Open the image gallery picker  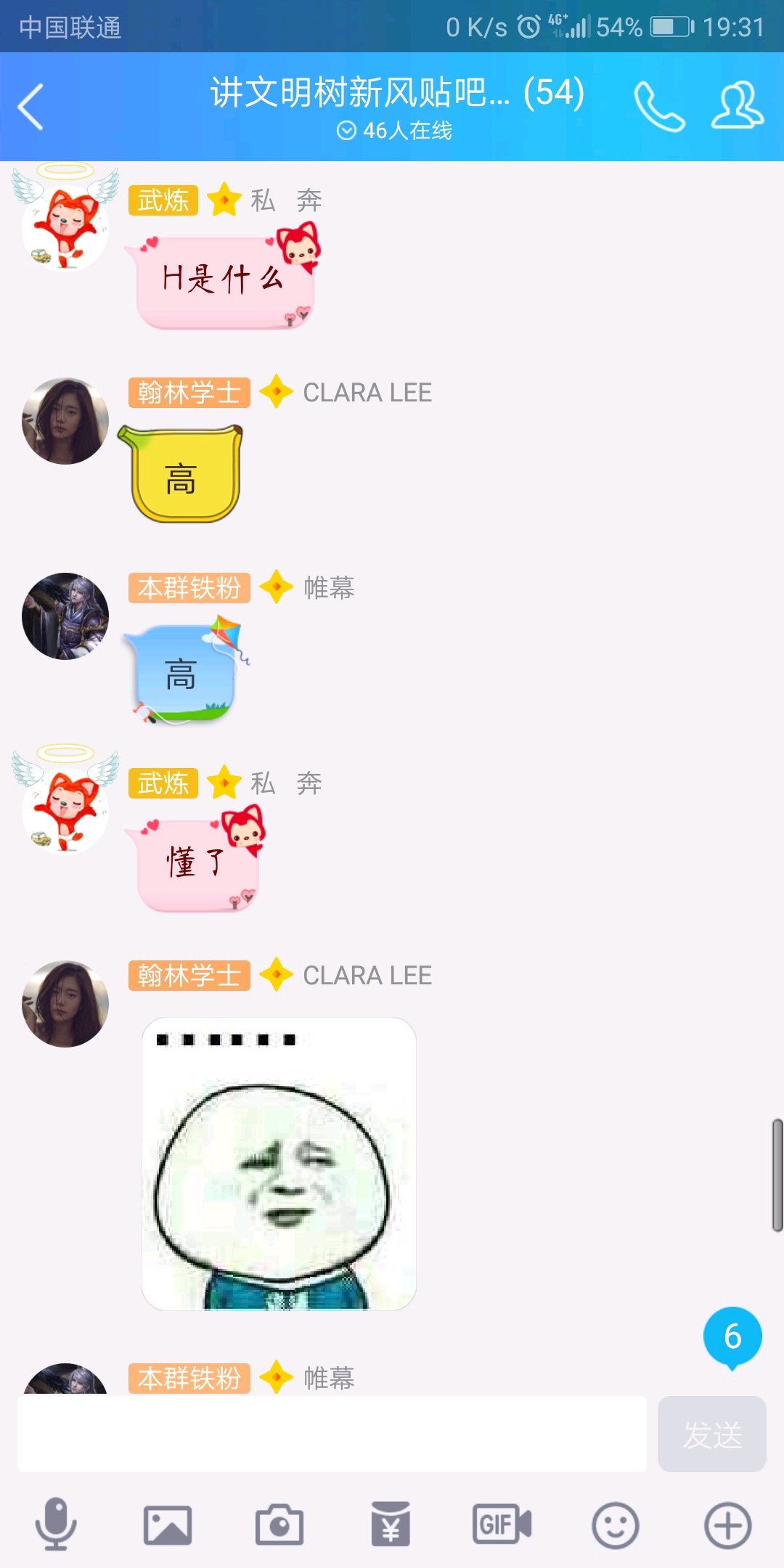tap(168, 1524)
